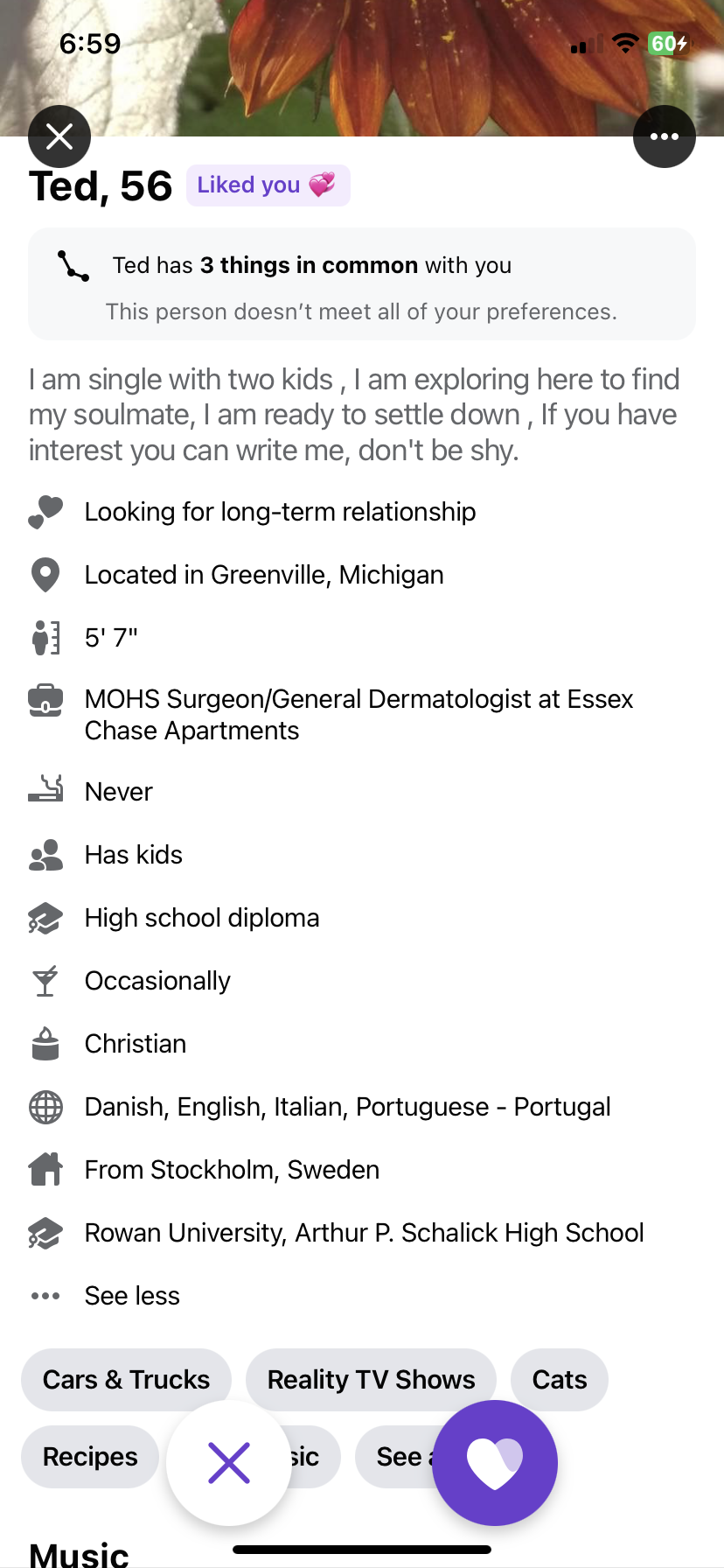The height and width of the screenshot is (1568, 724).
Task: Collapse details with See less
Action: (132, 1296)
